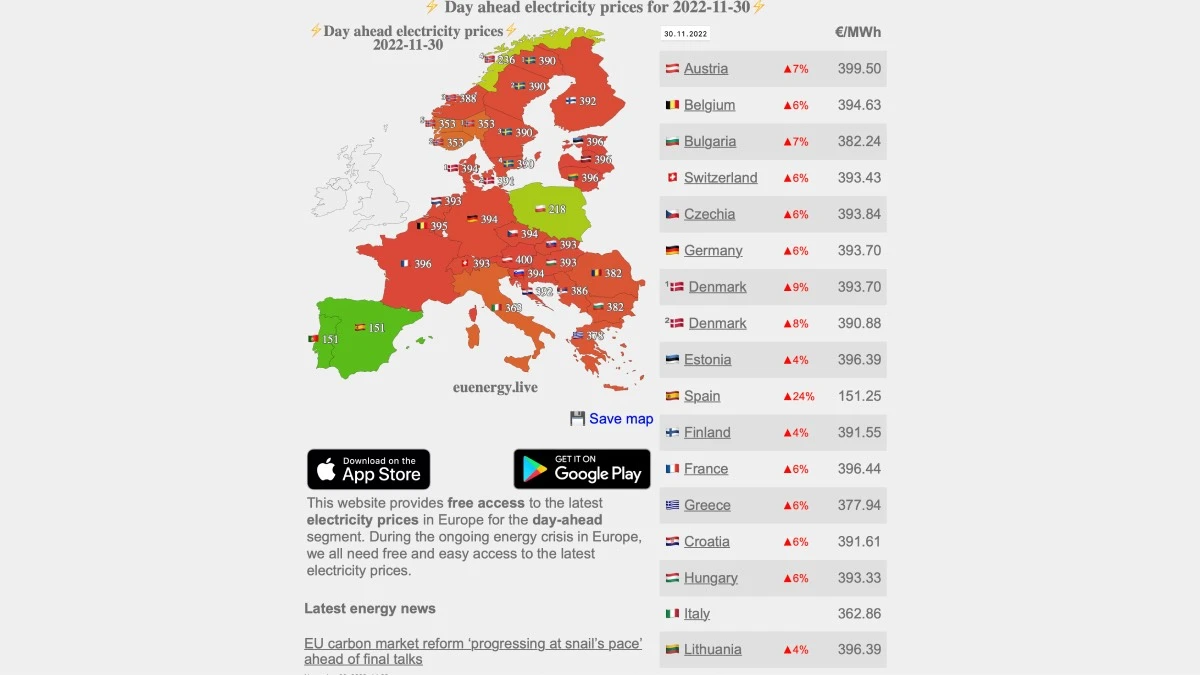Save the electricity price map
The width and height of the screenshot is (1200, 675).
point(620,419)
